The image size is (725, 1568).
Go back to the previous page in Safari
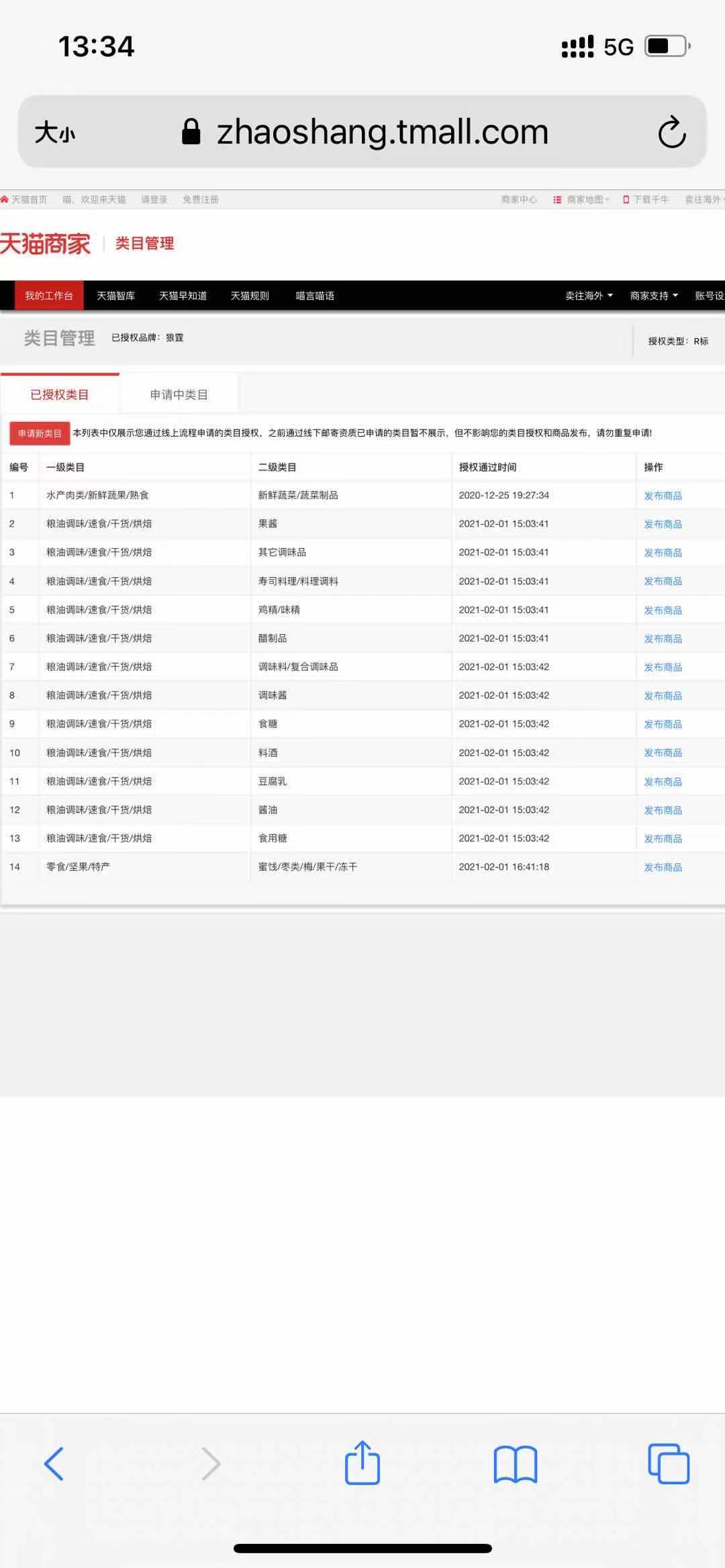[54, 1463]
